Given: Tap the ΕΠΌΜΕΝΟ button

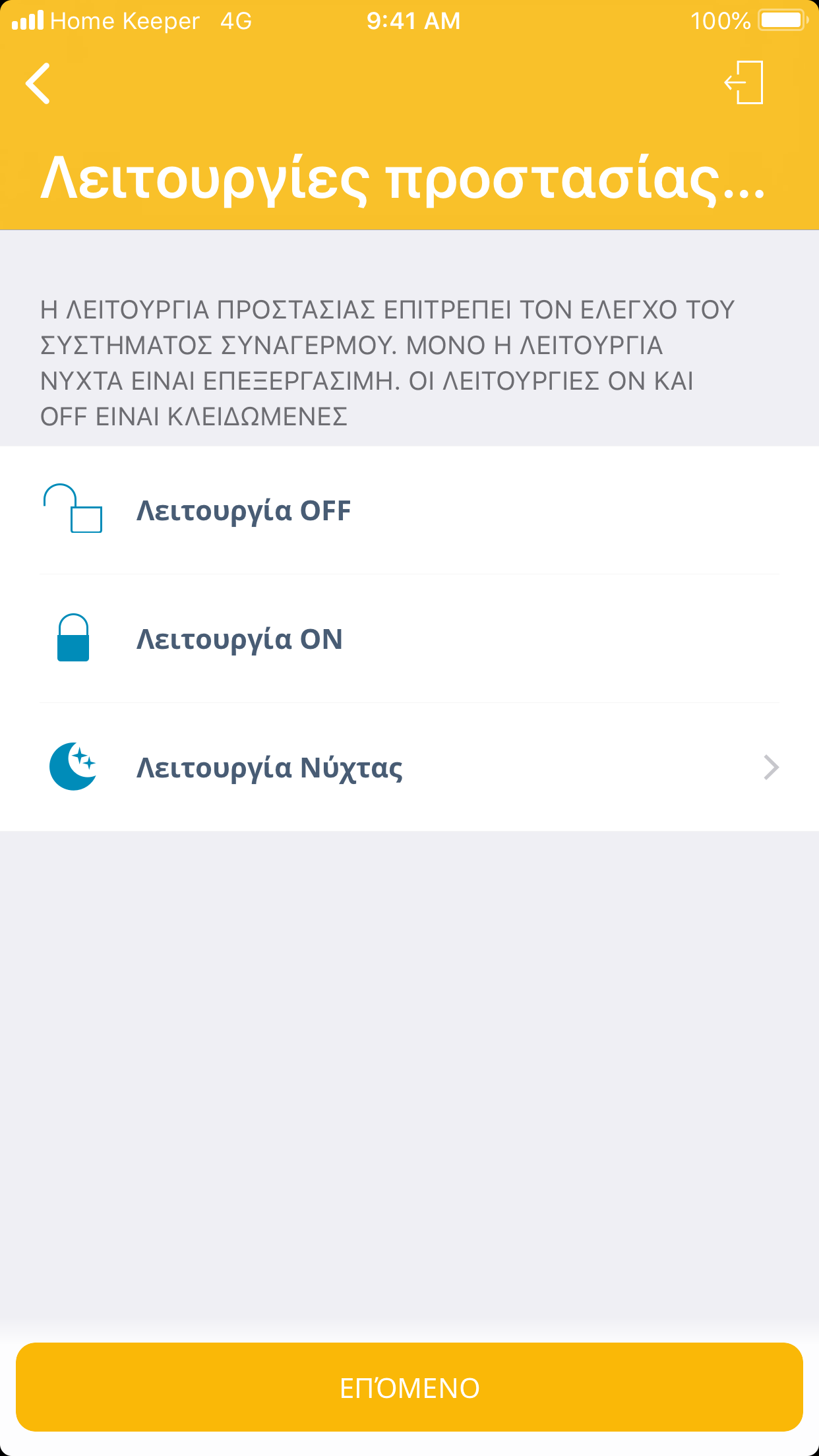Looking at the screenshot, I should [x=409, y=1387].
